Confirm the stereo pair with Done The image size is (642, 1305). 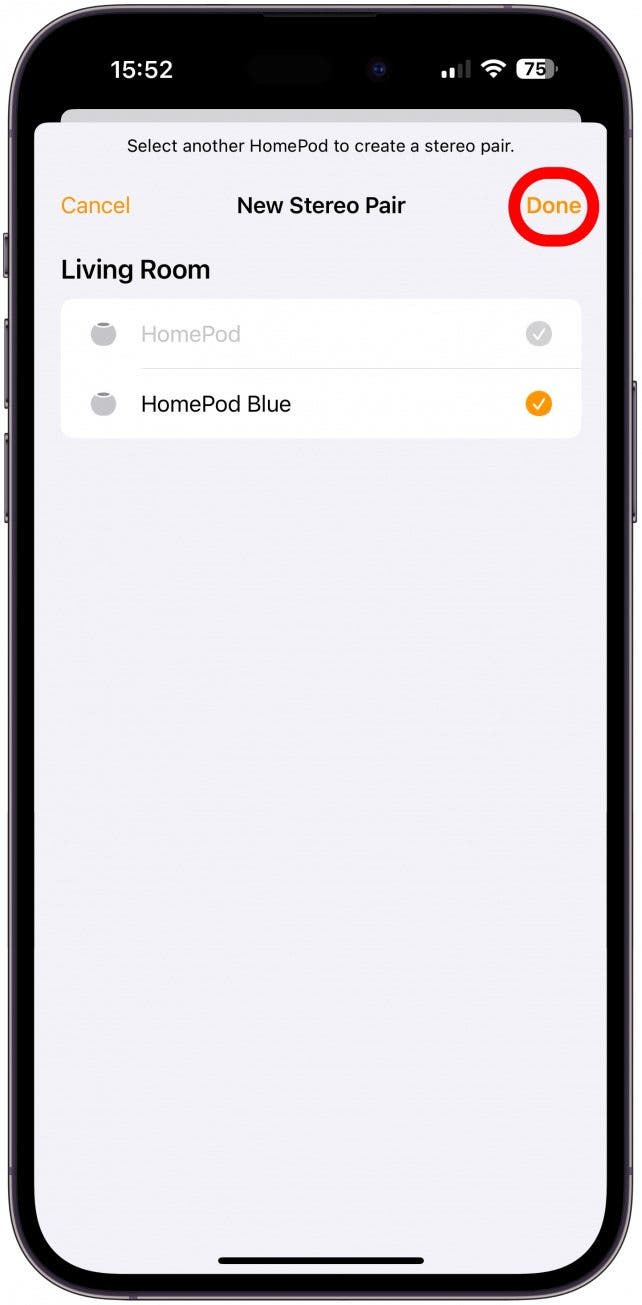(553, 205)
